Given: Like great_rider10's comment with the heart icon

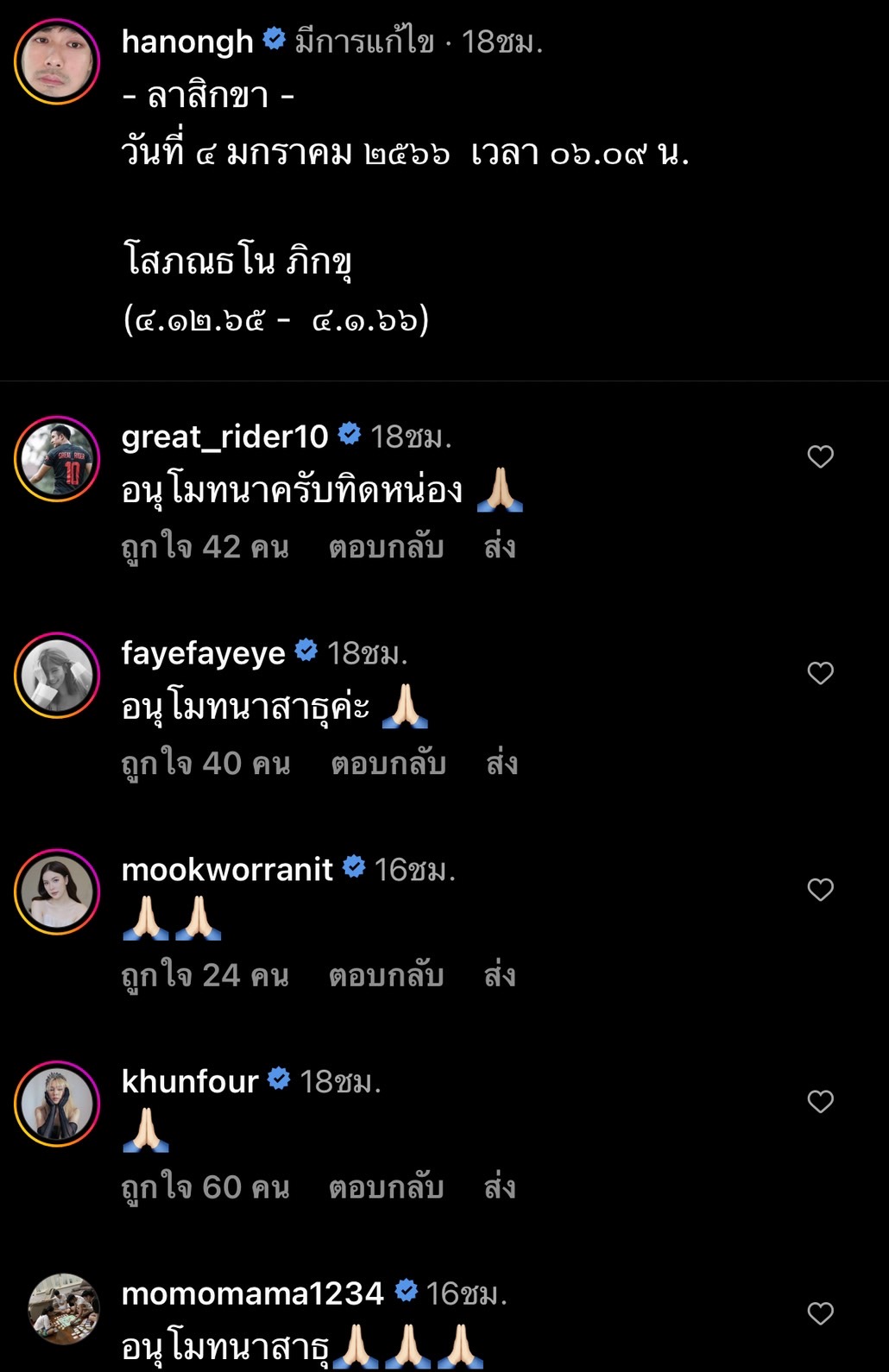Looking at the screenshot, I should [x=819, y=457].
